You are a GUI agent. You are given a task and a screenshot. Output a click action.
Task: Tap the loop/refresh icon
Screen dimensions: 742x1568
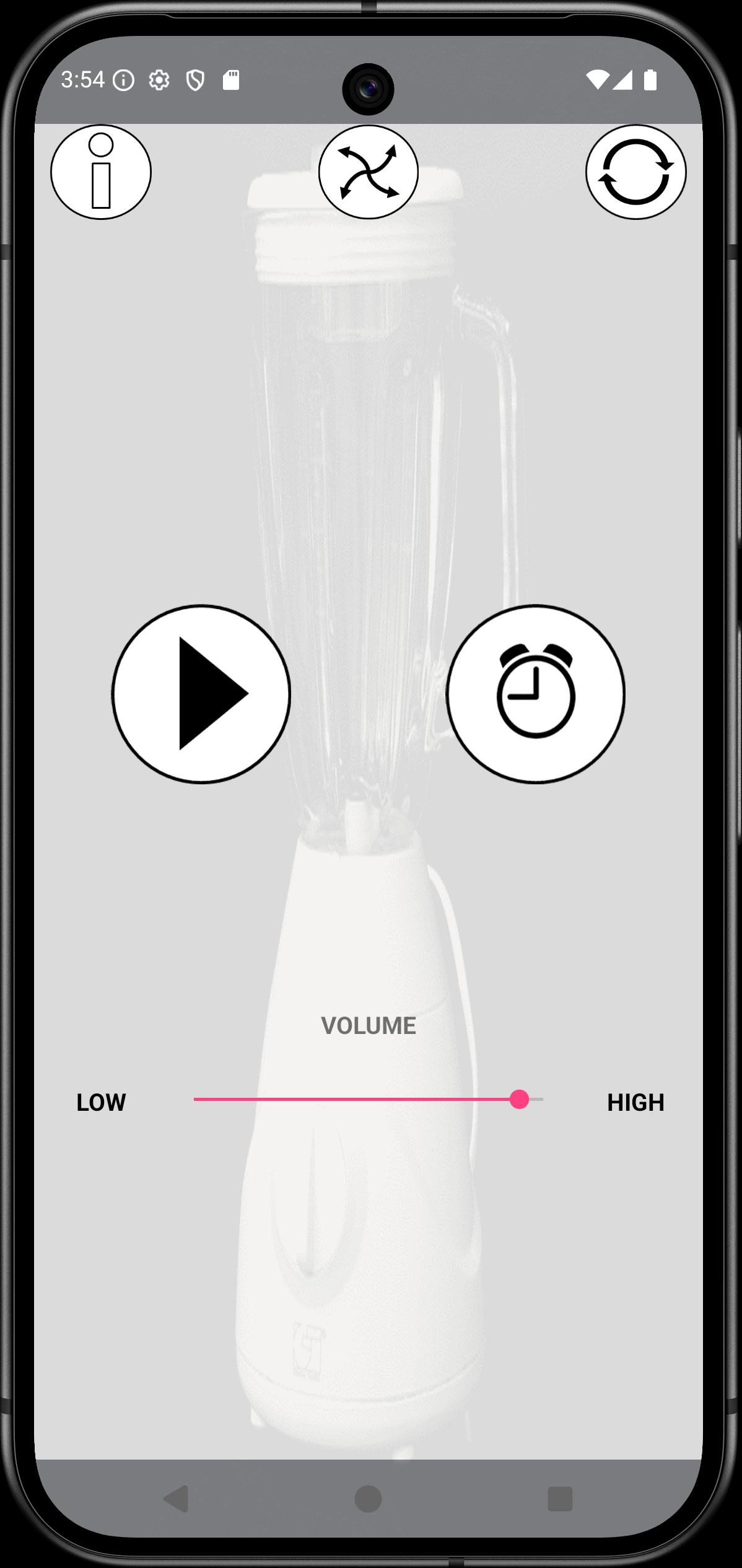[636, 172]
